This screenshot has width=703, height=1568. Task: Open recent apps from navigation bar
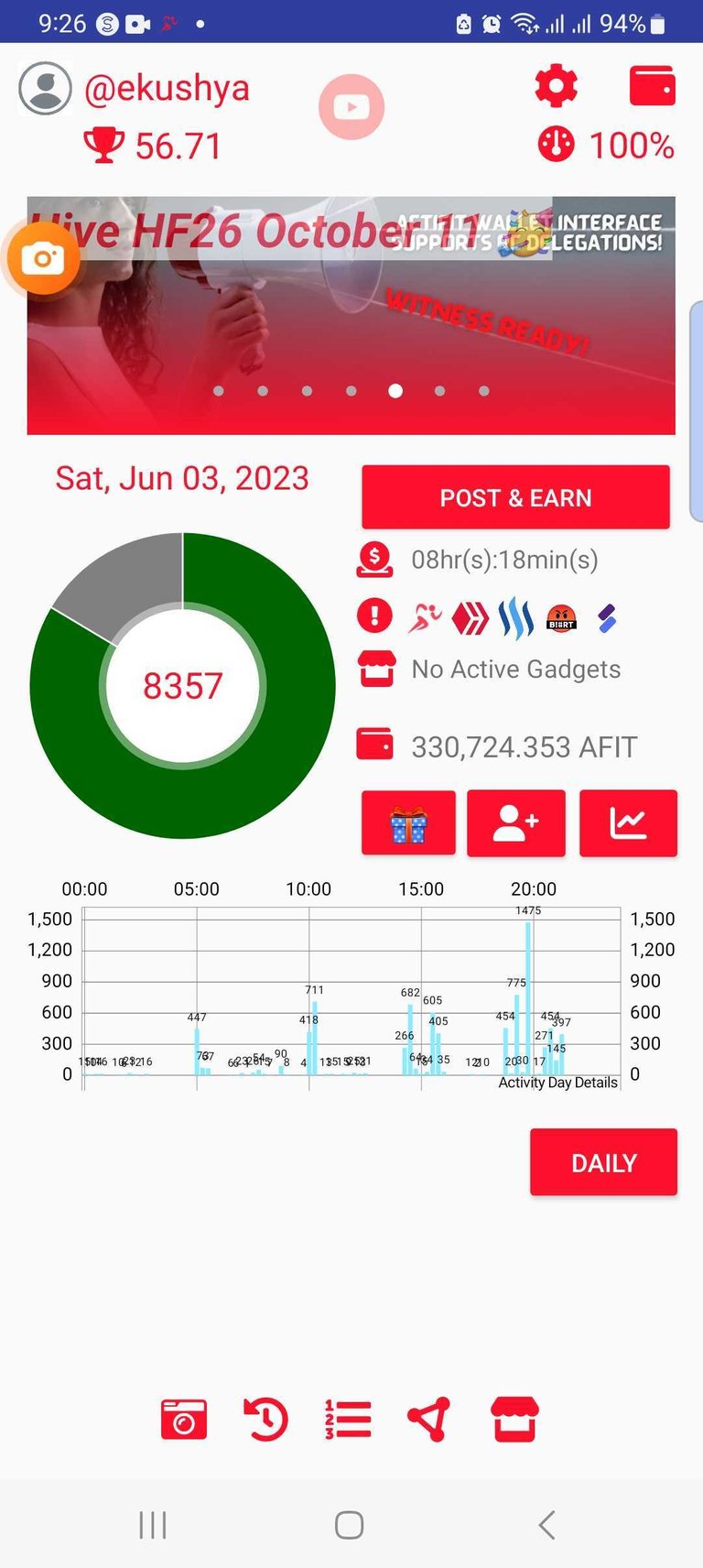(153, 1525)
